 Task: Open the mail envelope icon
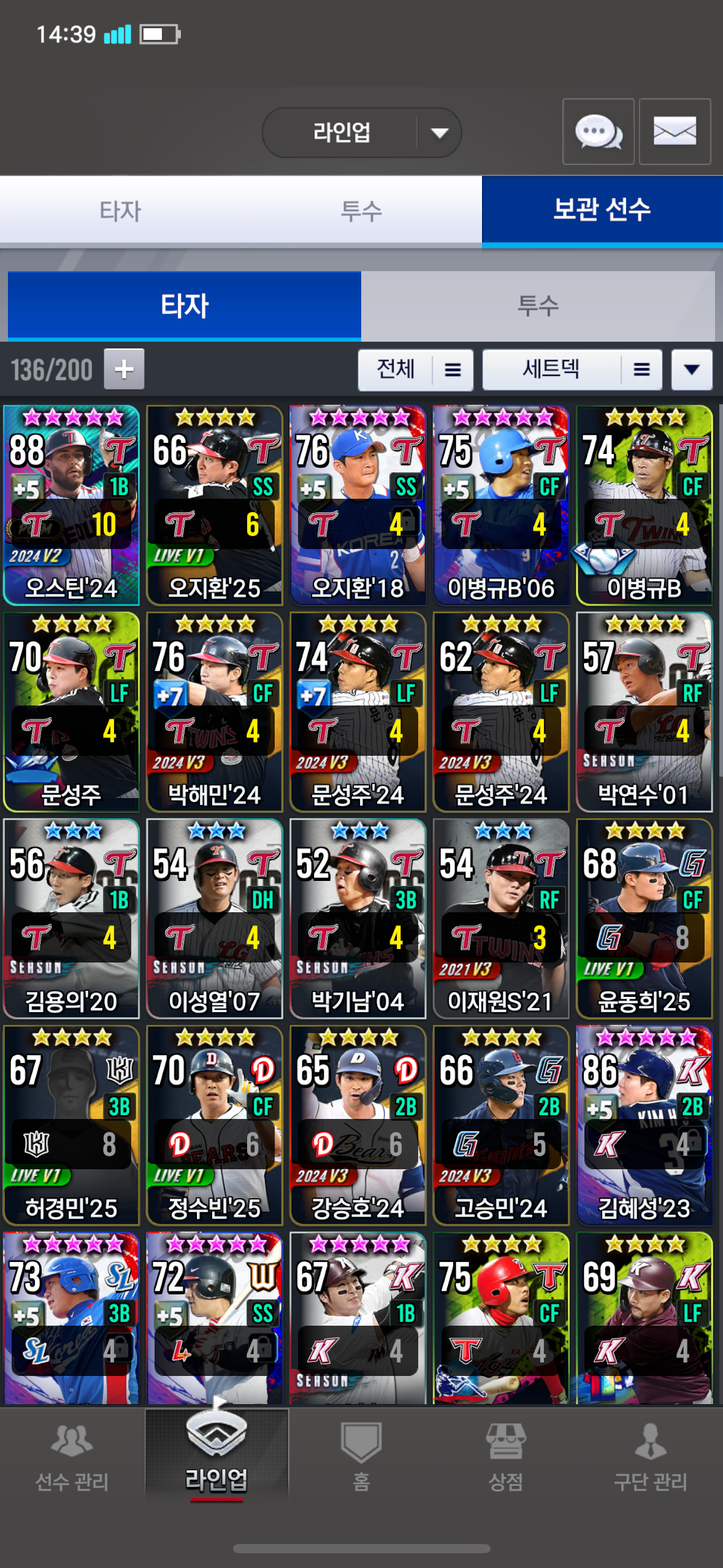tap(675, 131)
